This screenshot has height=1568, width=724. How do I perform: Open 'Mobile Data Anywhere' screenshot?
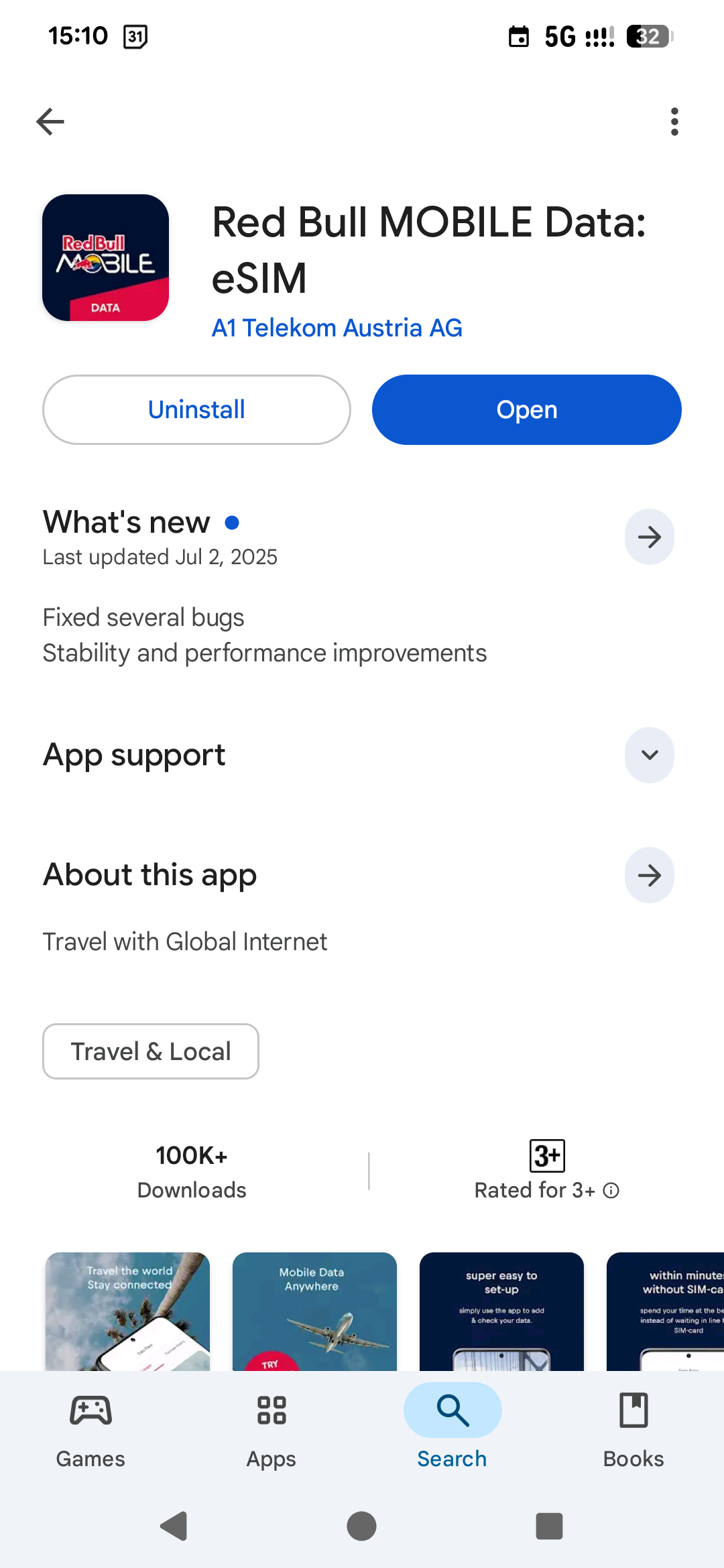(314, 1311)
